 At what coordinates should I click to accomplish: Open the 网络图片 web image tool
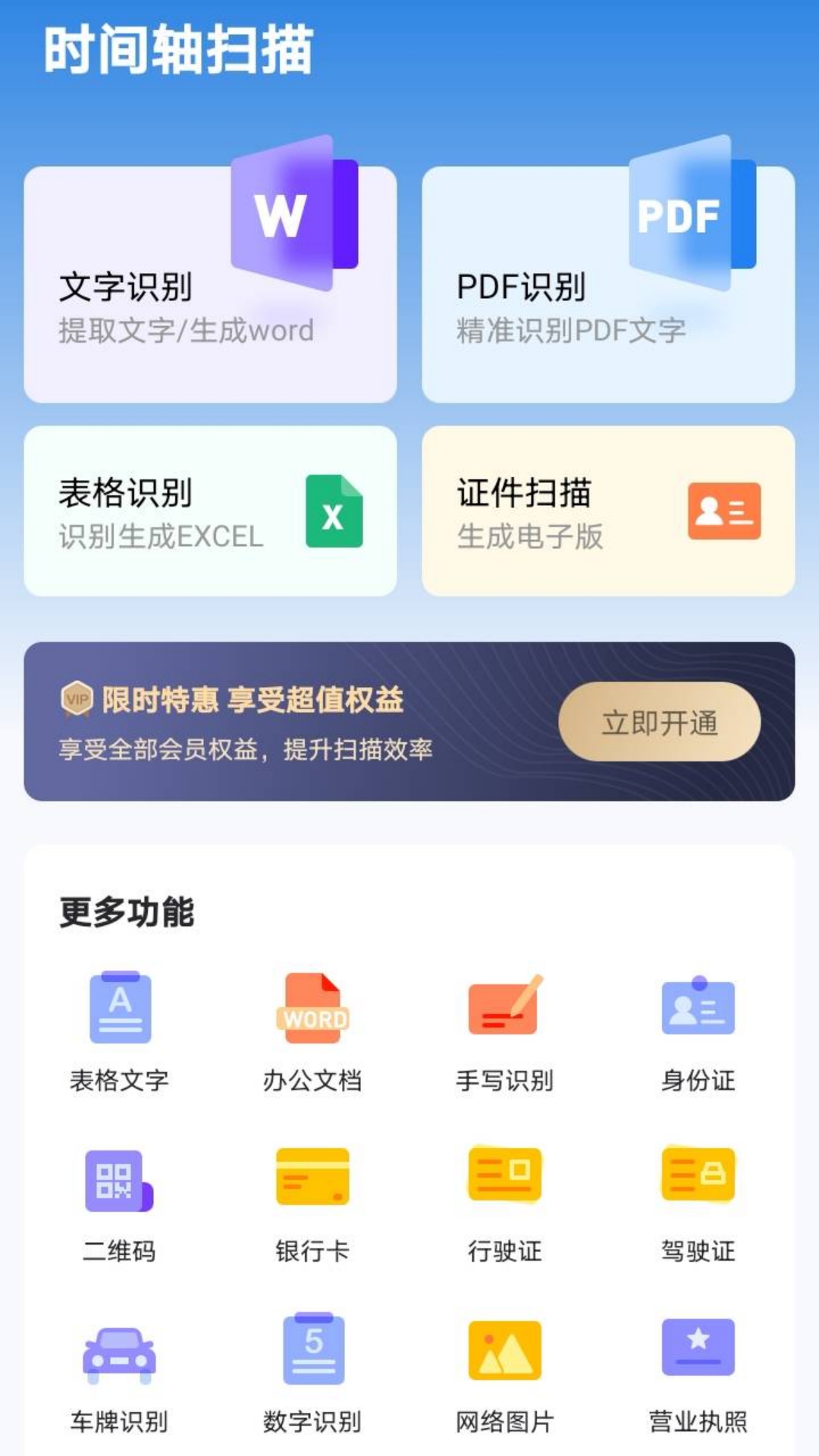504,1350
